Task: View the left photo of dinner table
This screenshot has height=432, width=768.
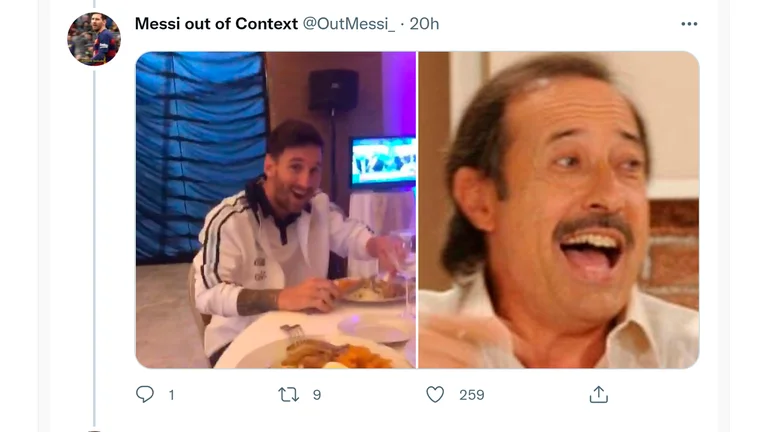Action: pos(275,210)
